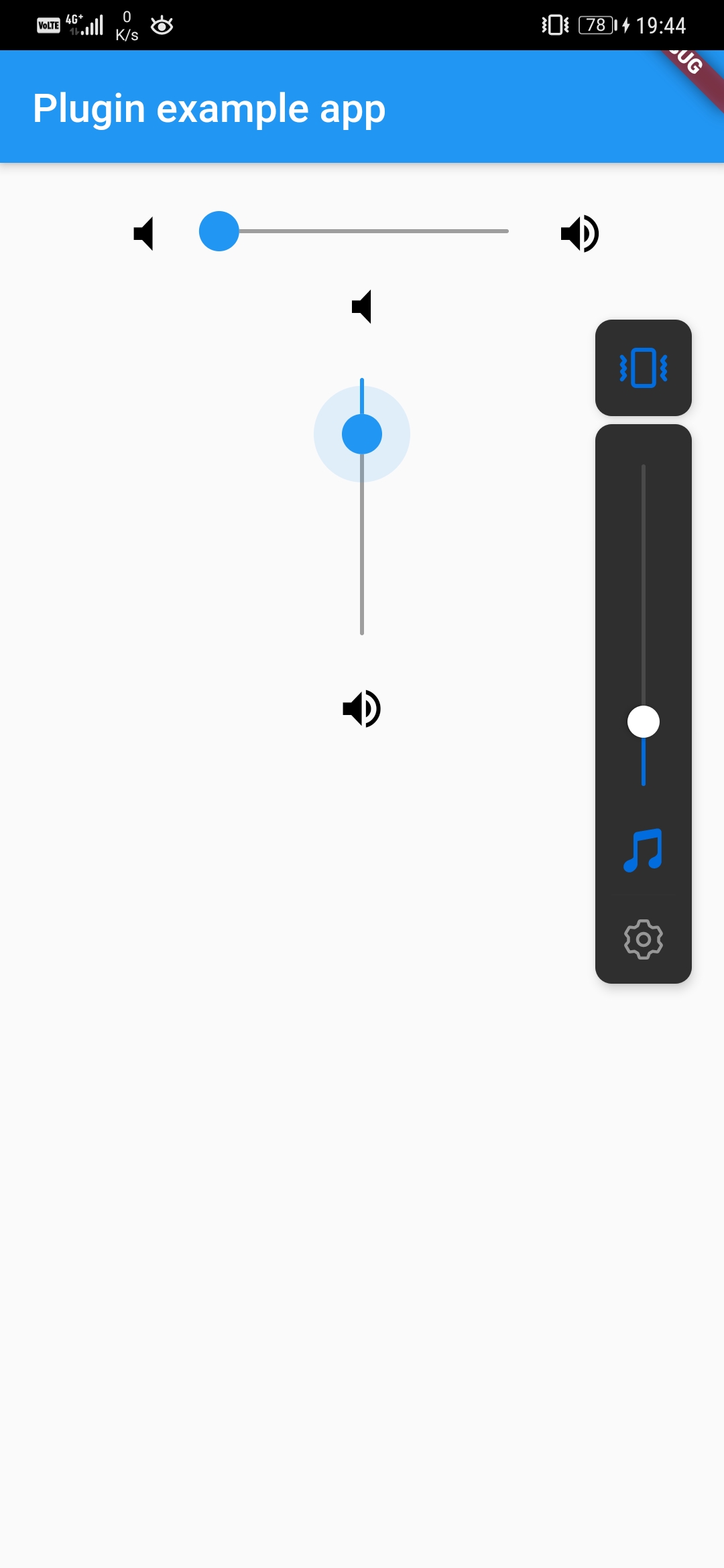This screenshot has width=724, height=1568.
Task: Tap the media volume slider knob
Action: click(644, 722)
